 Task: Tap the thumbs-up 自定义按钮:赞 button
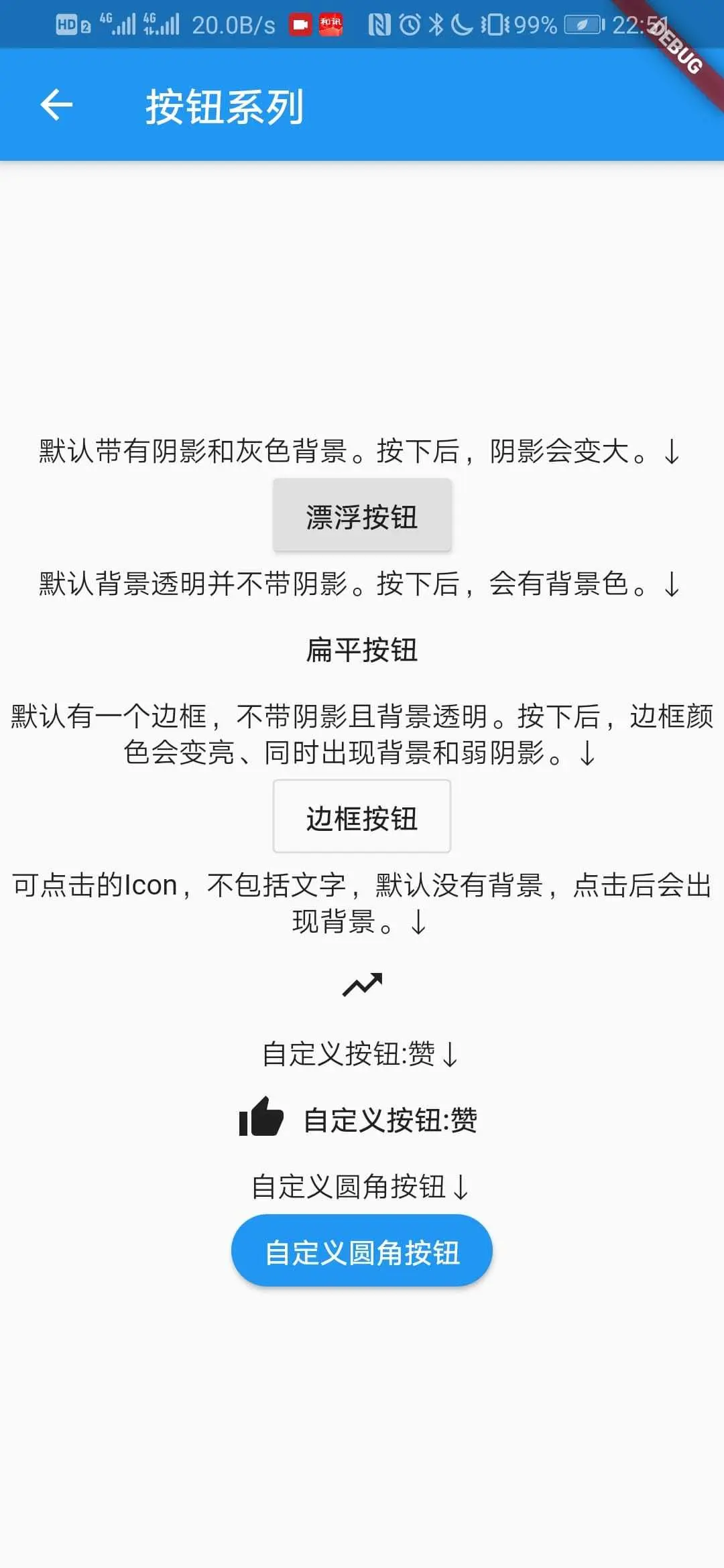[x=359, y=1118]
